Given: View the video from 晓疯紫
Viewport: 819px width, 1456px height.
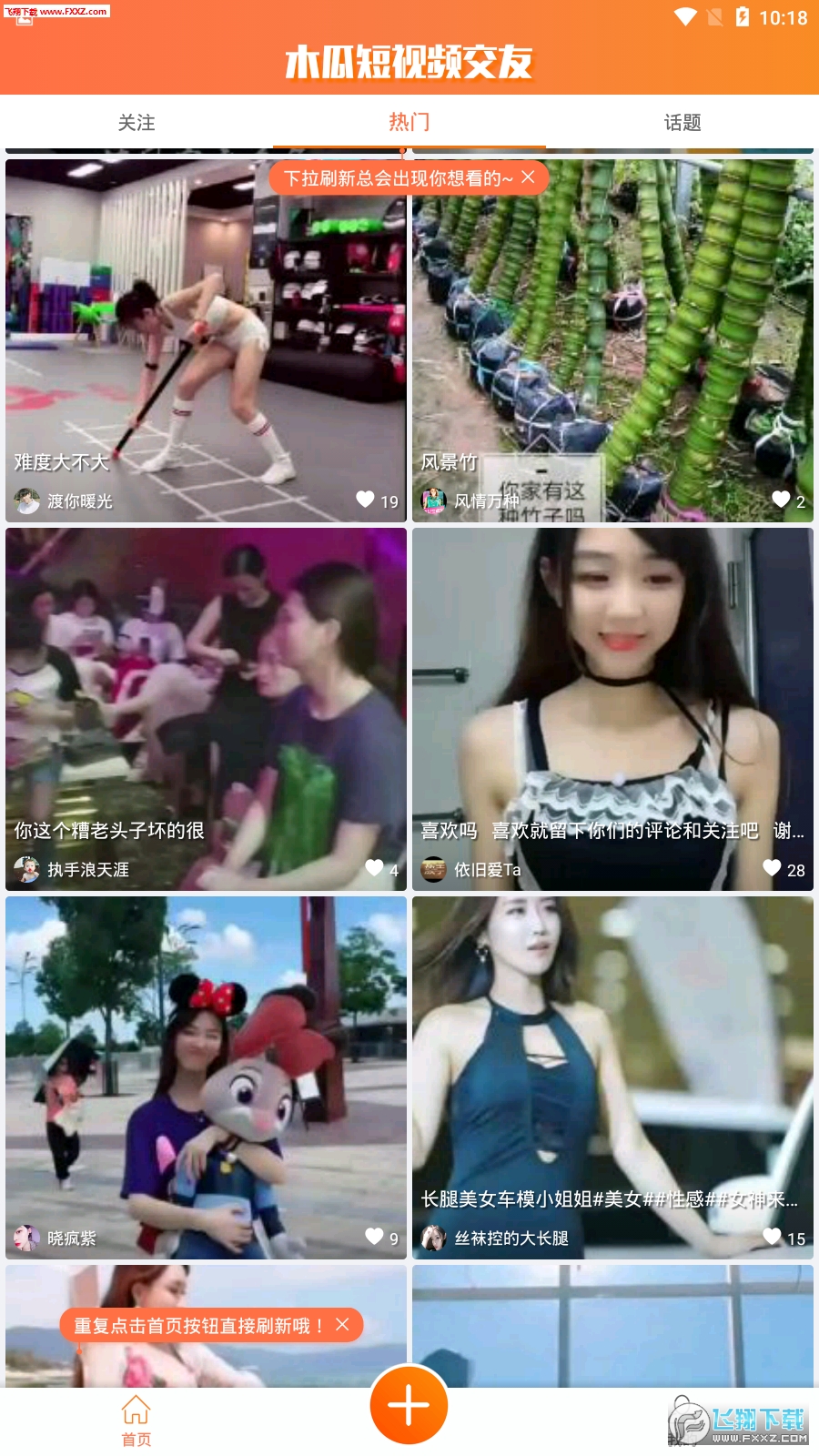Looking at the screenshot, I should tap(206, 1077).
